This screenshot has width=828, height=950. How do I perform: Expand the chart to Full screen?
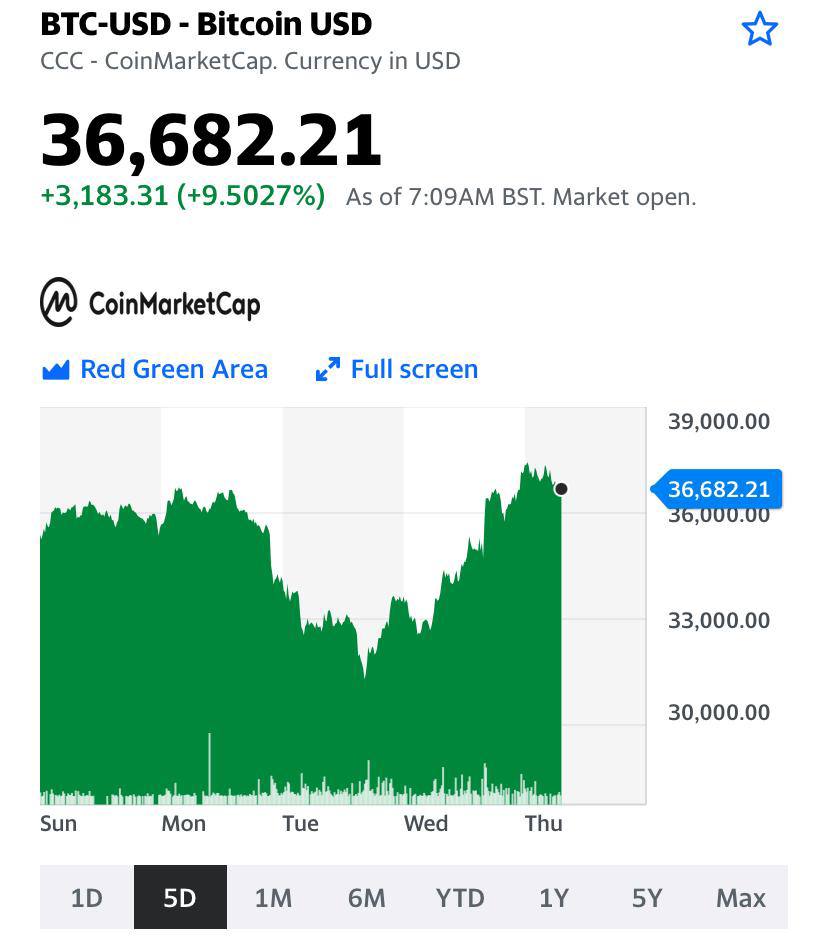[x=397, y=370]
